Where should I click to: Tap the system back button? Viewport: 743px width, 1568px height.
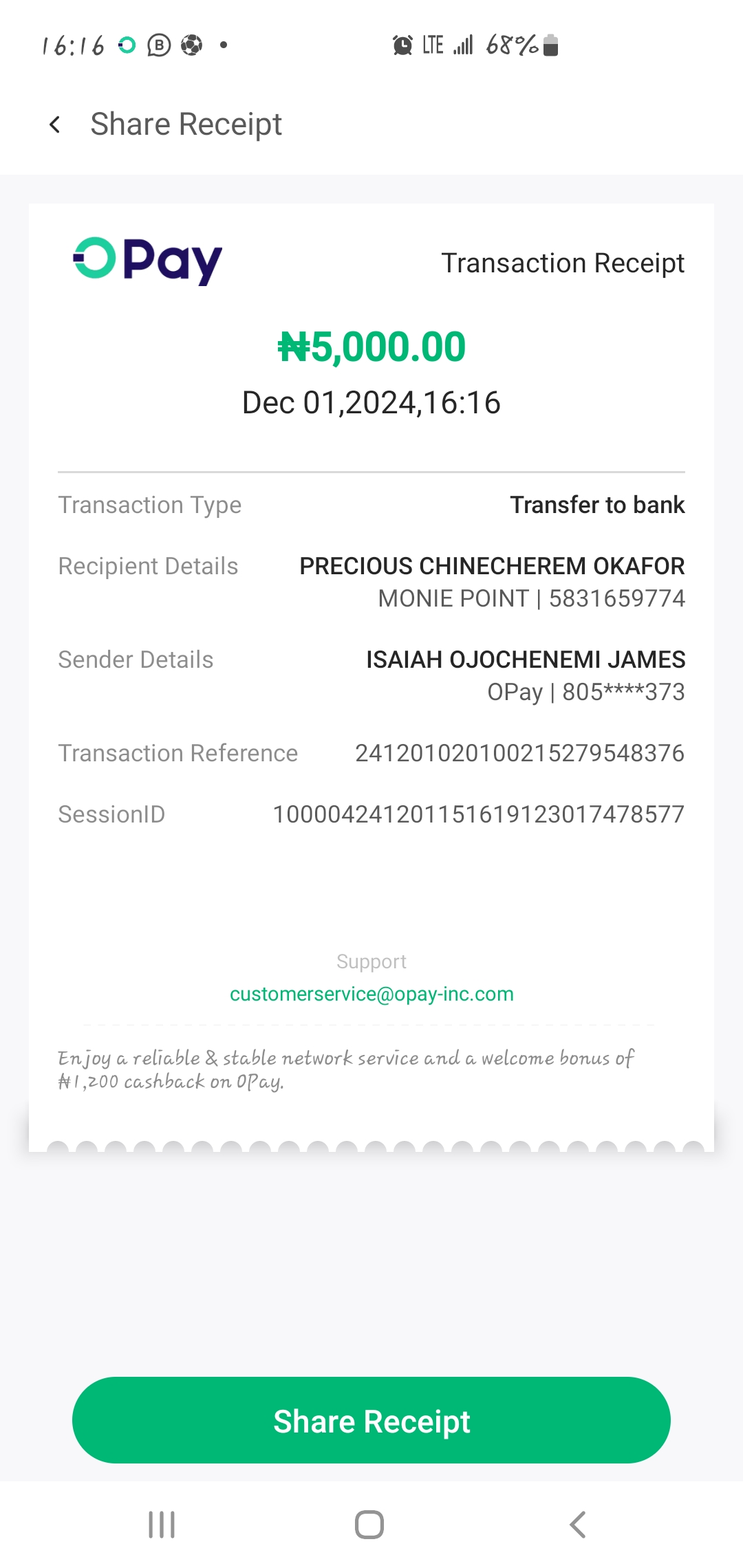pos(578,1525)
